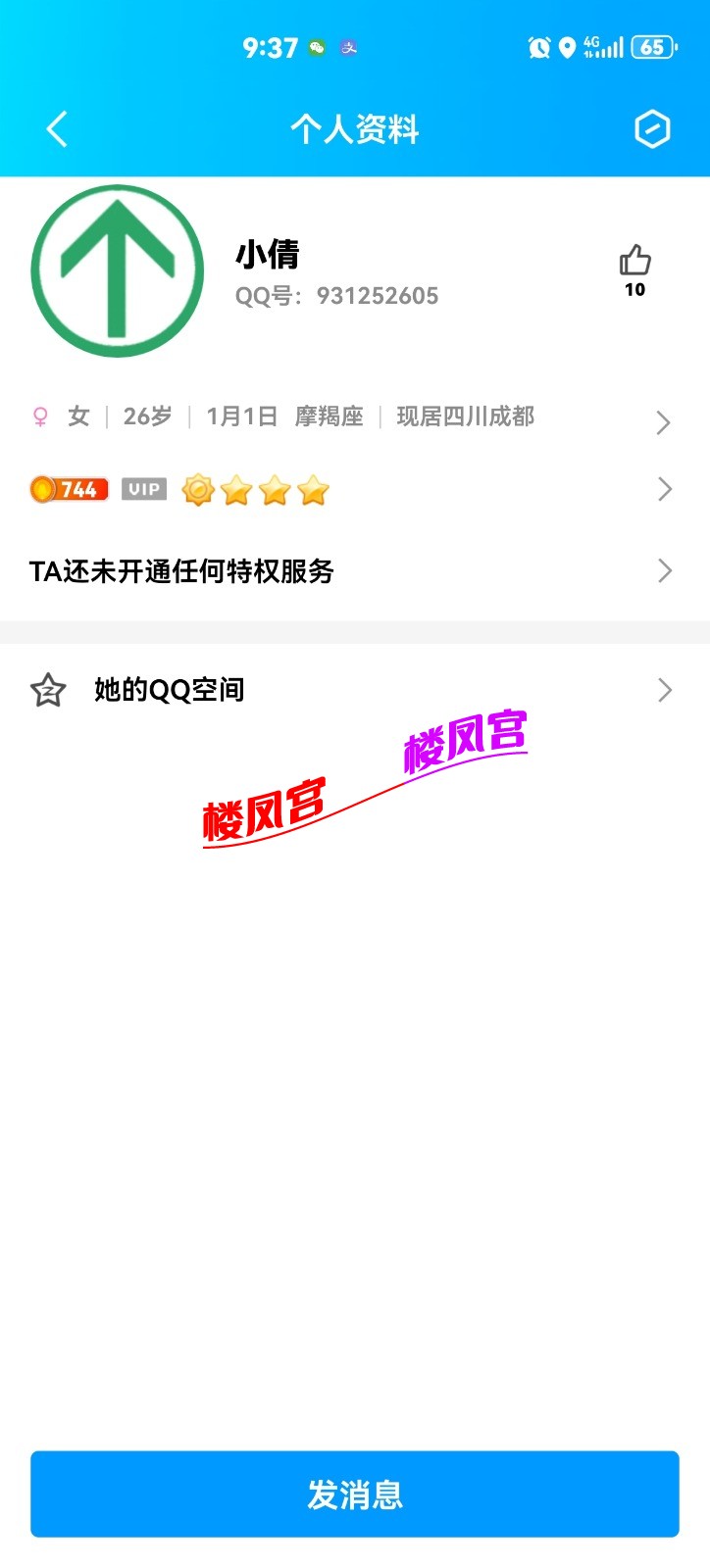The image size is (710, 1568).
Task: Open 她的QQ空间 via its chevron
Action: (664, 690)
